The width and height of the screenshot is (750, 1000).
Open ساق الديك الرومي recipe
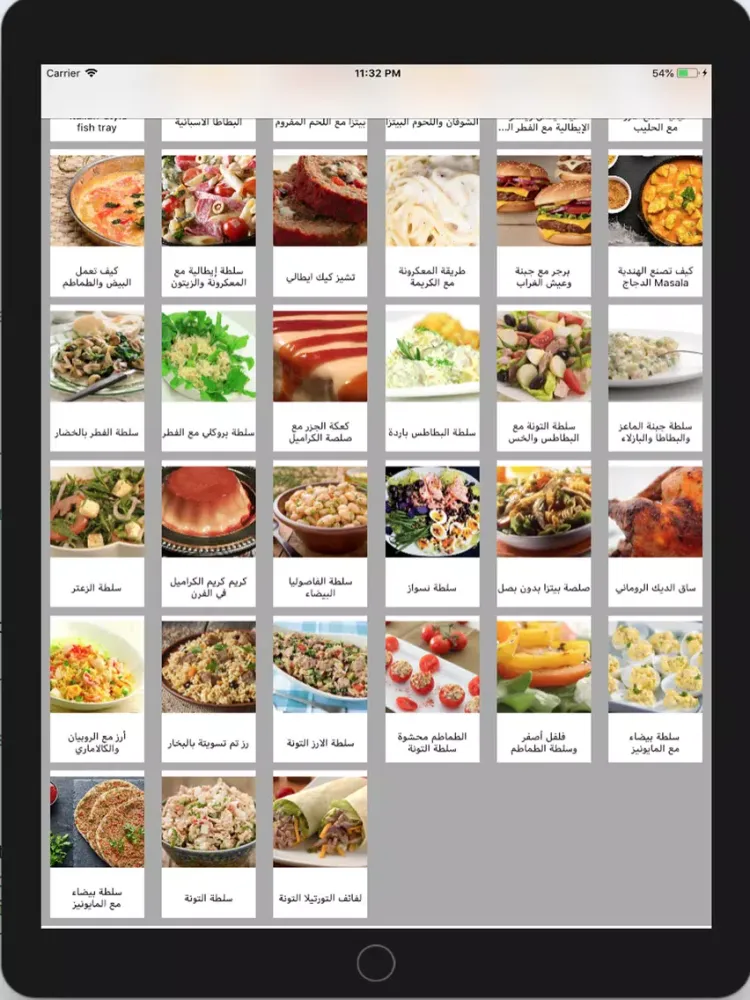655,533
